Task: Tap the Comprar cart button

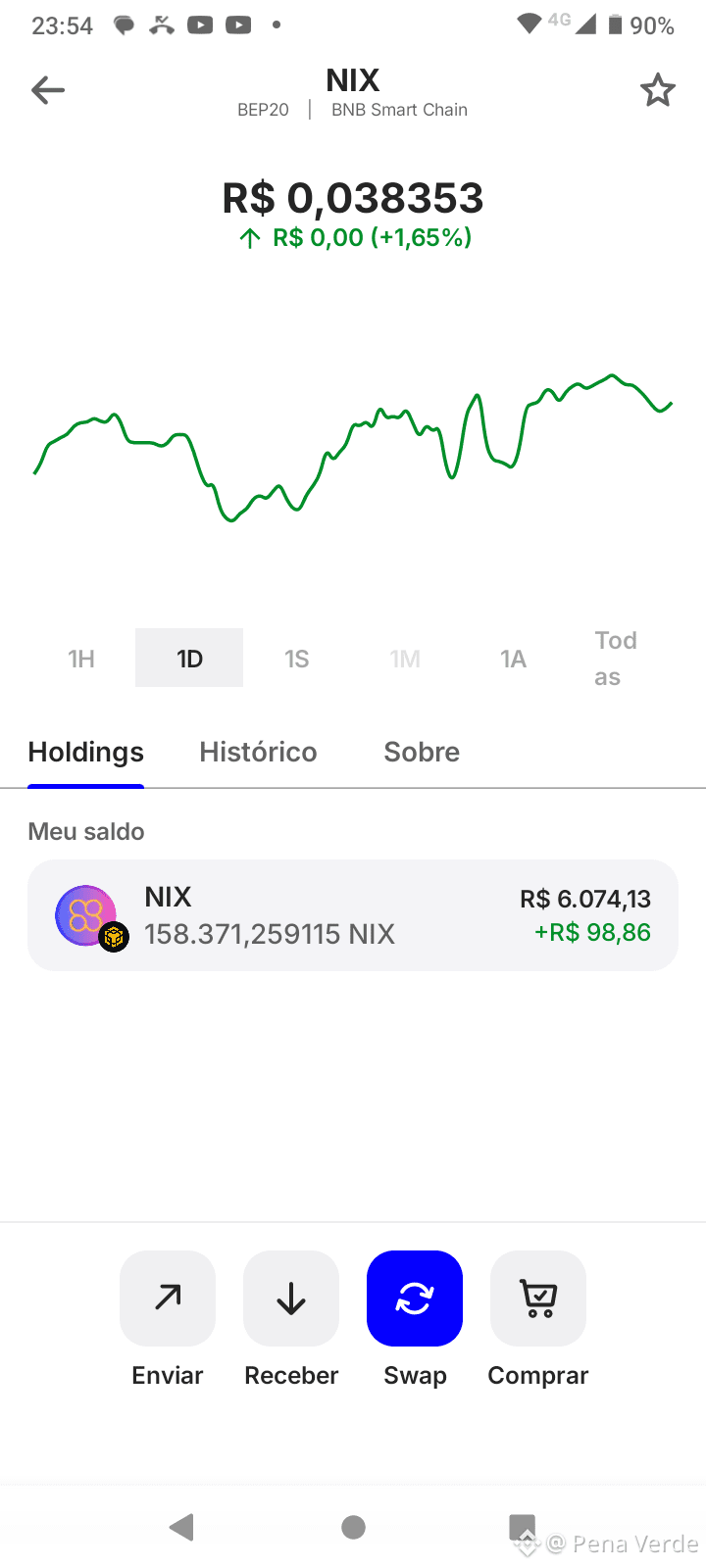Action: (538, 1298)
